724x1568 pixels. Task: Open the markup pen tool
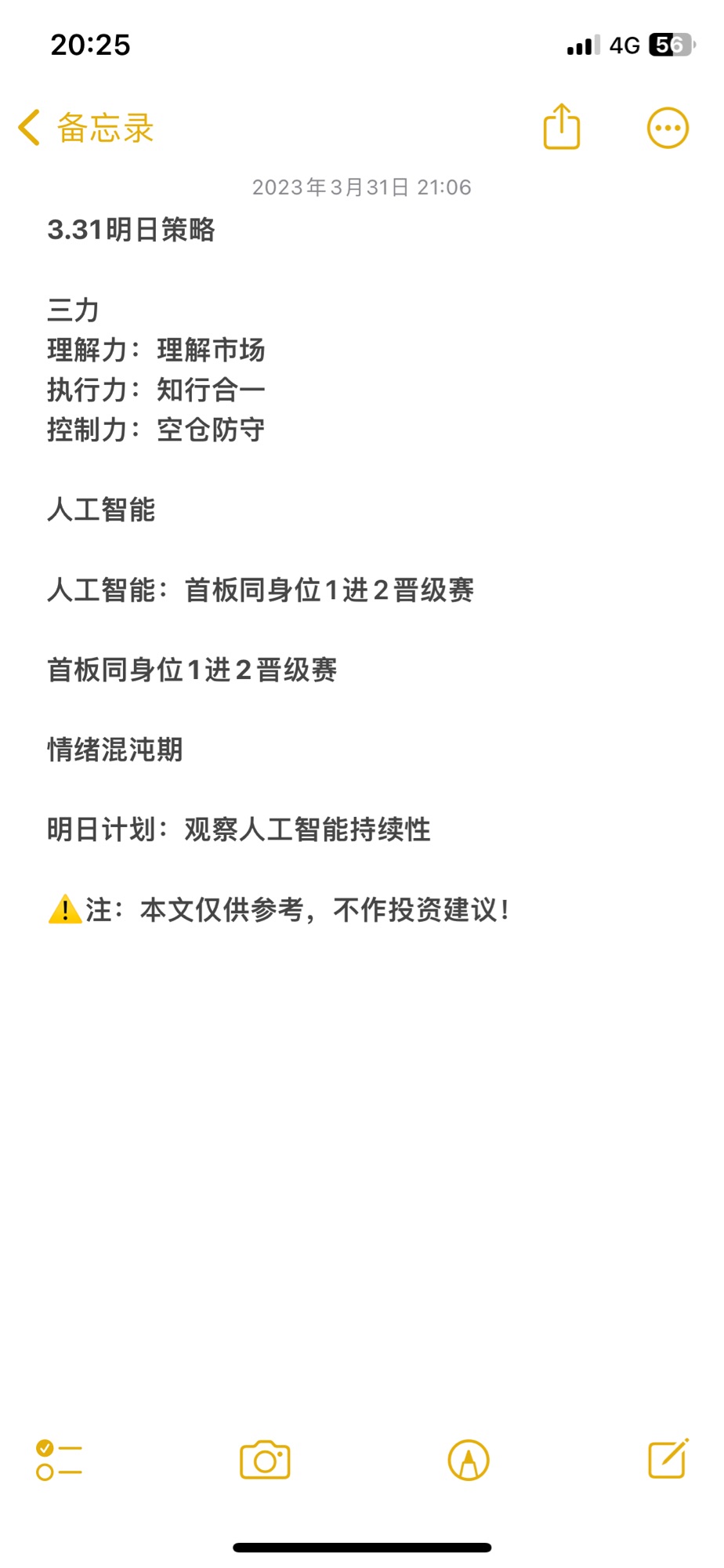469,1460
